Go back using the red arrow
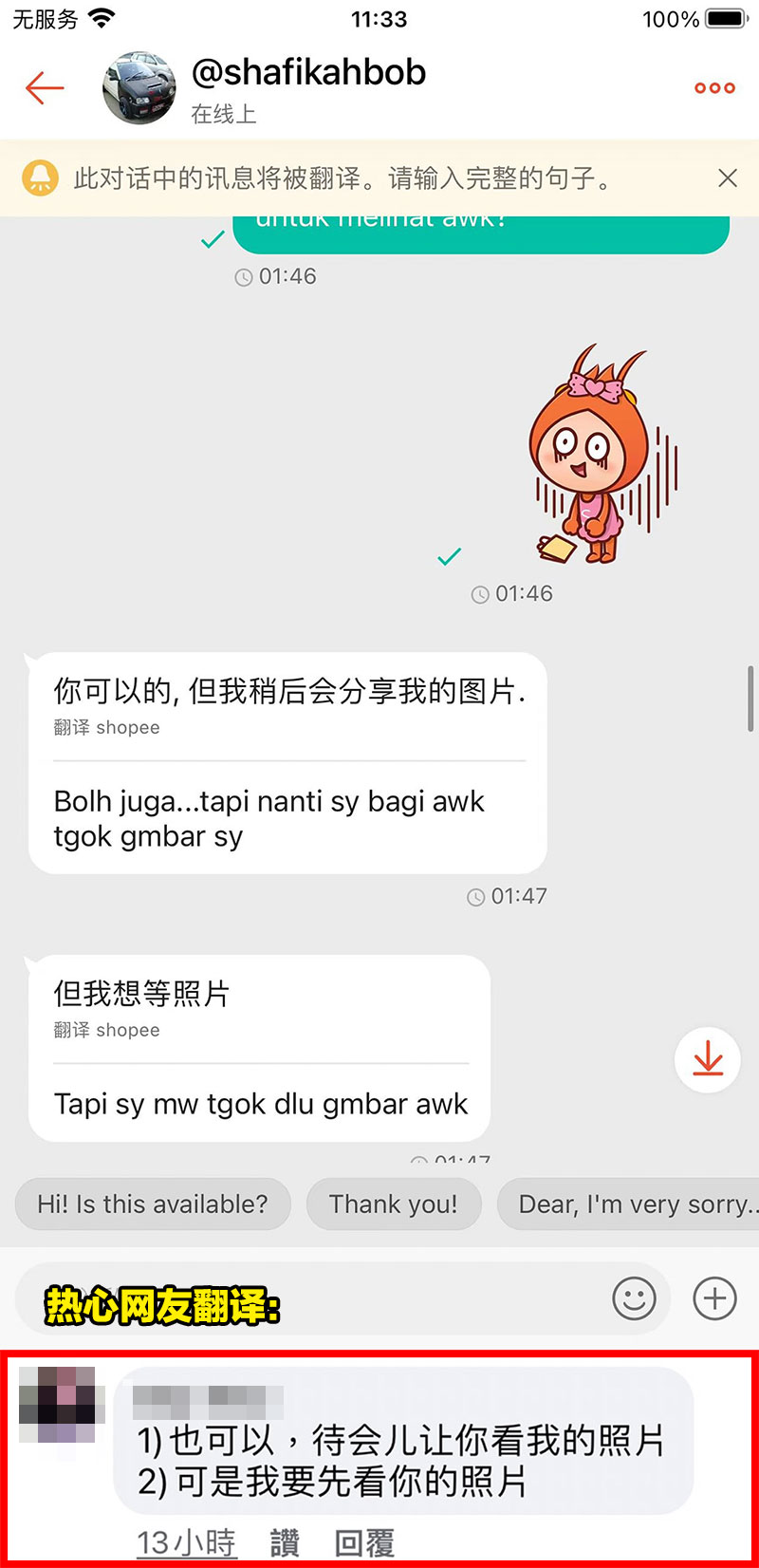Image resolution: width=759 pixels, height=1568 pixels. 45,88
